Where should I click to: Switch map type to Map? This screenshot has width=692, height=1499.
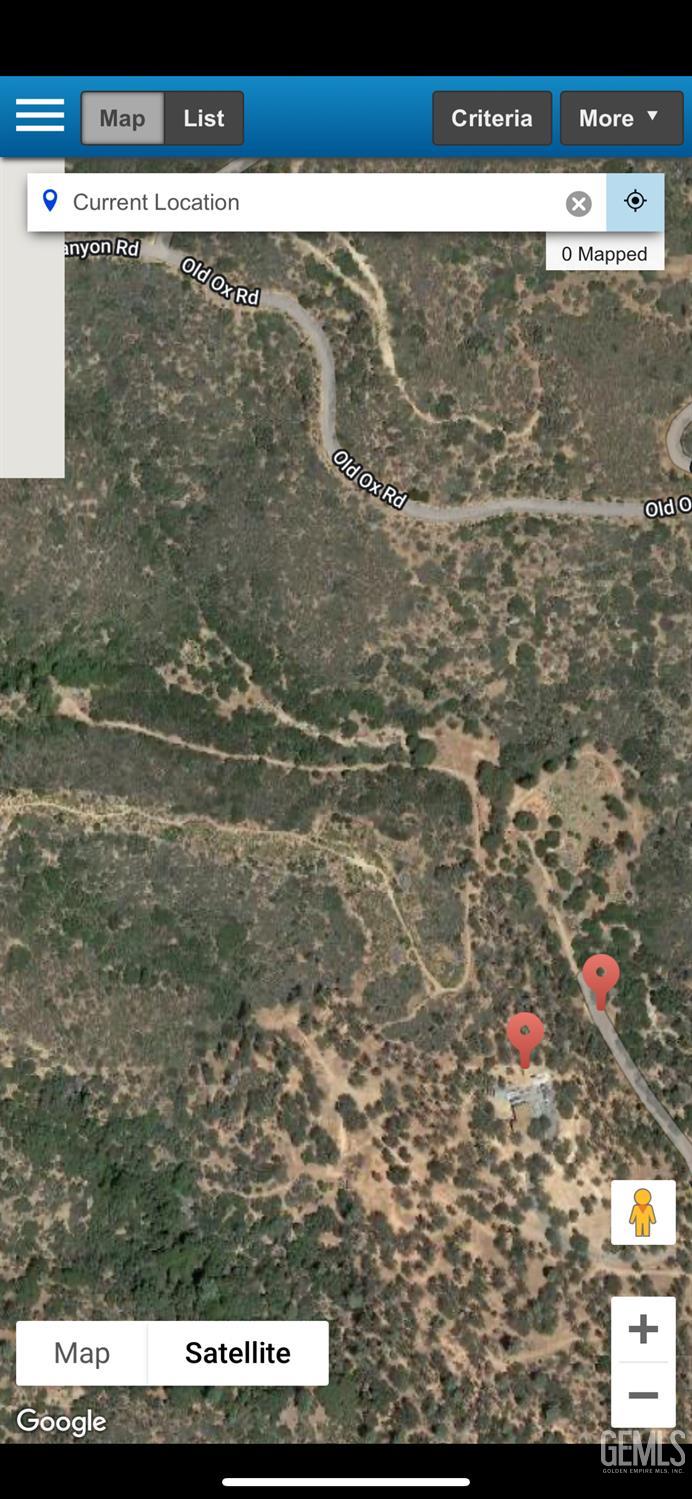[x=82, y=1353]
